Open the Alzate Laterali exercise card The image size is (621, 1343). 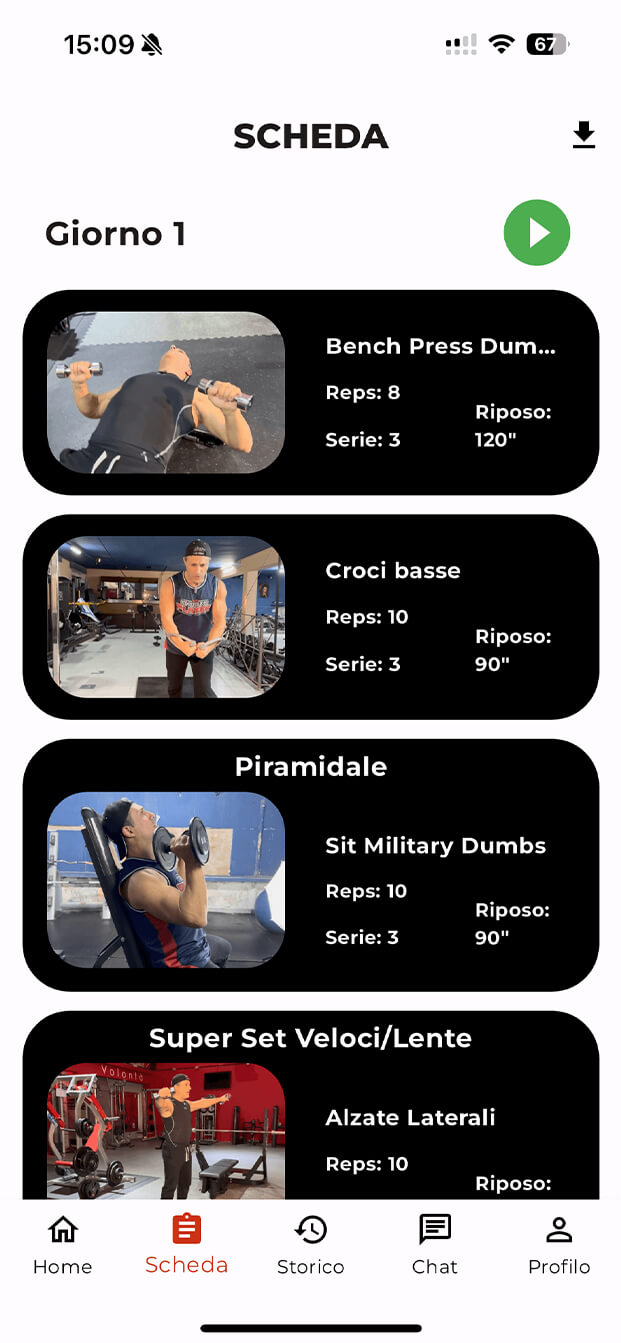pyautogui.click(x=311, y=1130)
